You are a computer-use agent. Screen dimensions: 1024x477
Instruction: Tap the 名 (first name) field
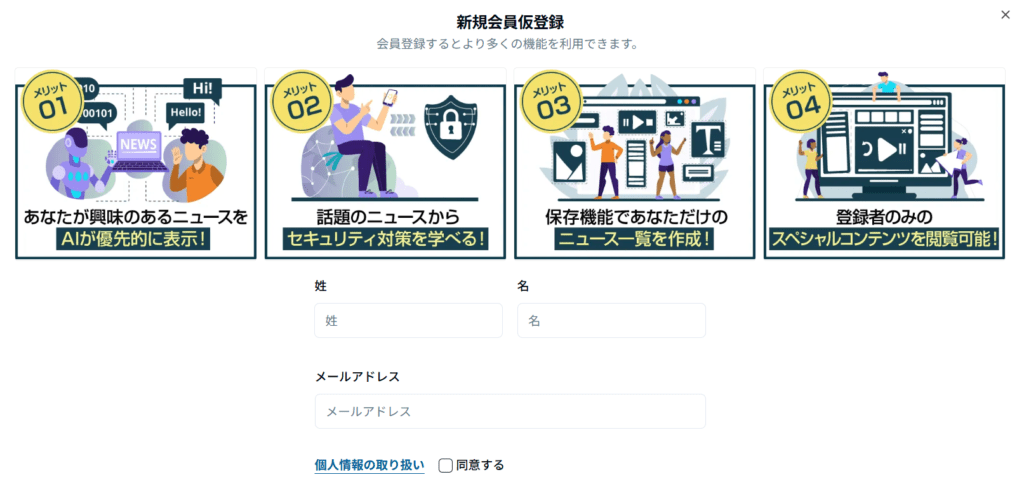tap(610, 321)
